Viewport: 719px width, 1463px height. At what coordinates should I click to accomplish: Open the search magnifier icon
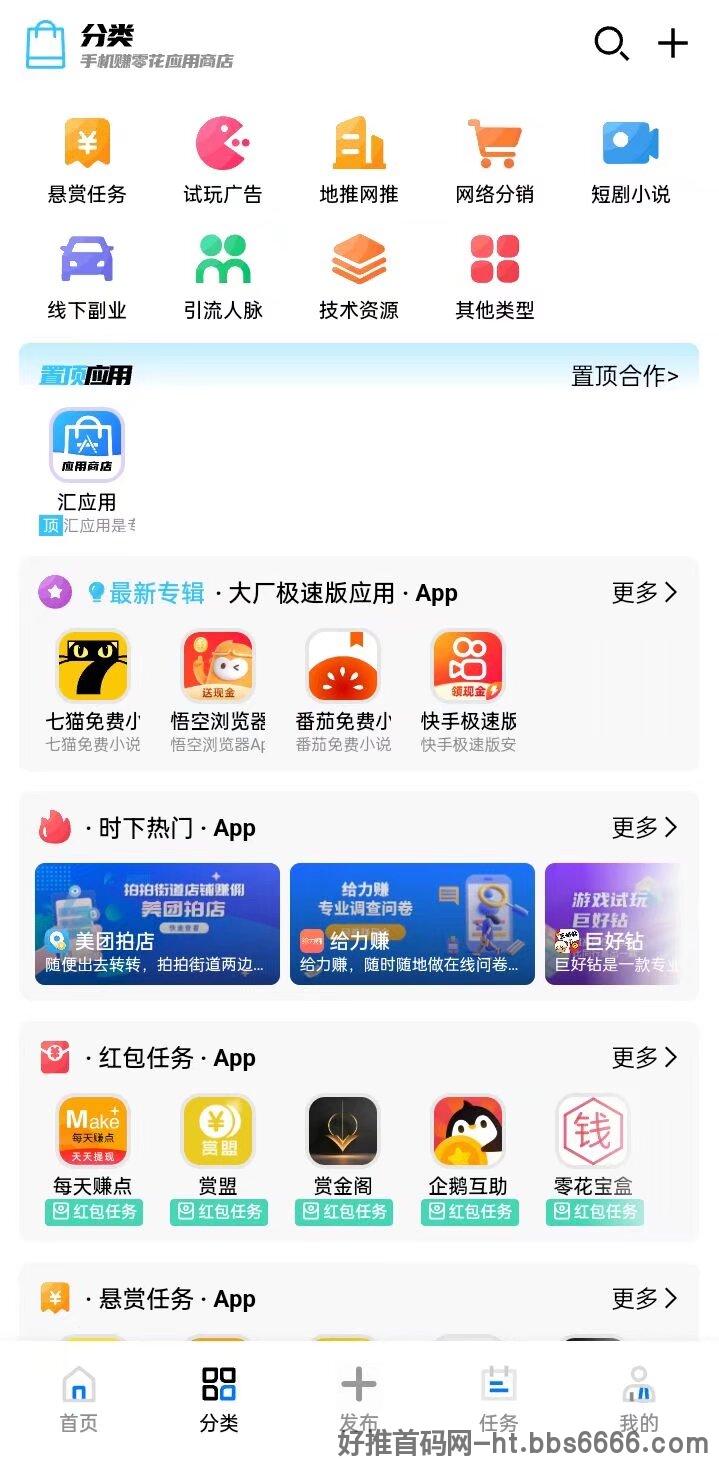[611, 44]
